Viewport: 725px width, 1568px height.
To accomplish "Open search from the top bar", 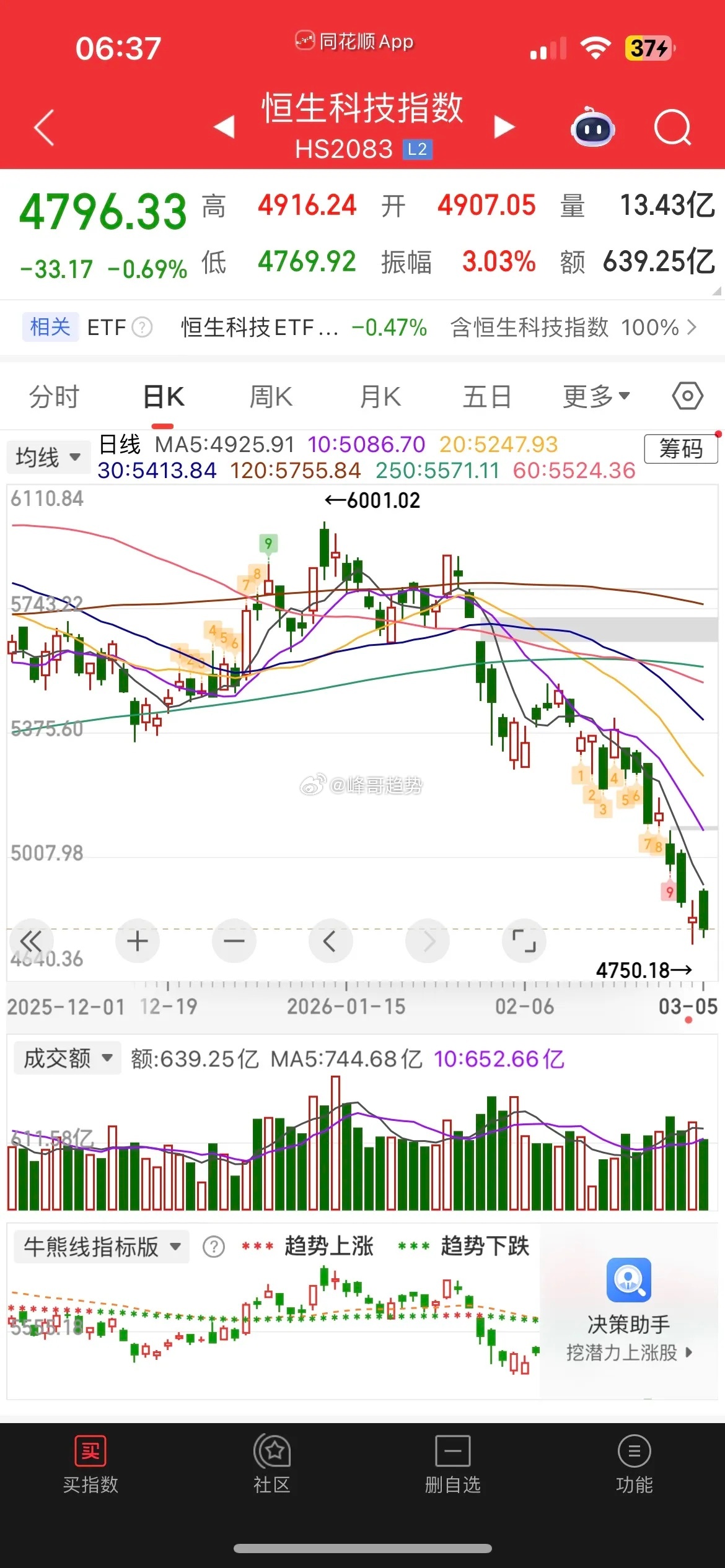I will tap(672, 128).
